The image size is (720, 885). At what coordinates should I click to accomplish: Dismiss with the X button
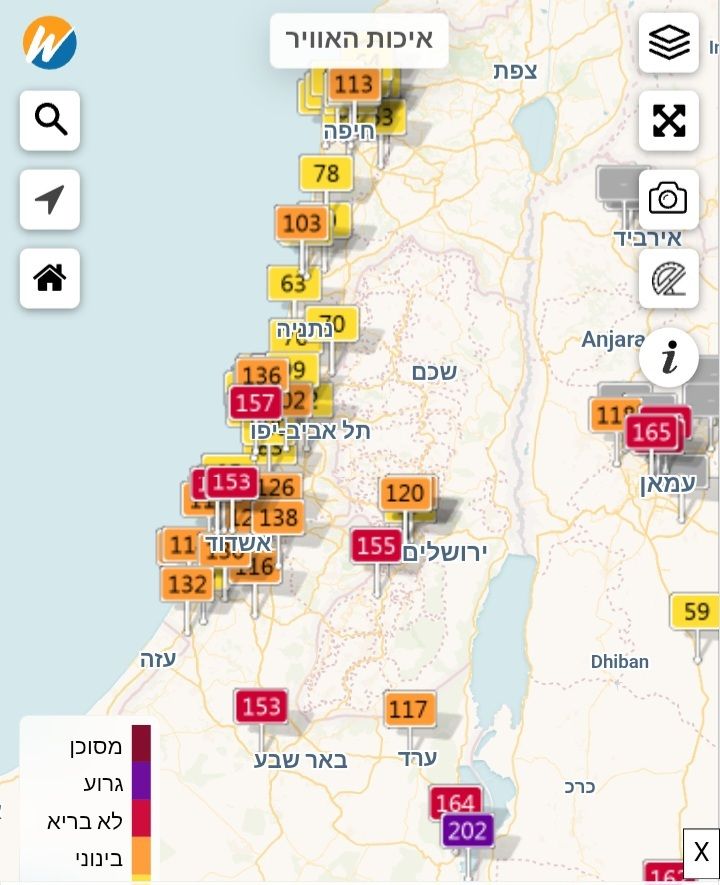[x=701, y=853]
